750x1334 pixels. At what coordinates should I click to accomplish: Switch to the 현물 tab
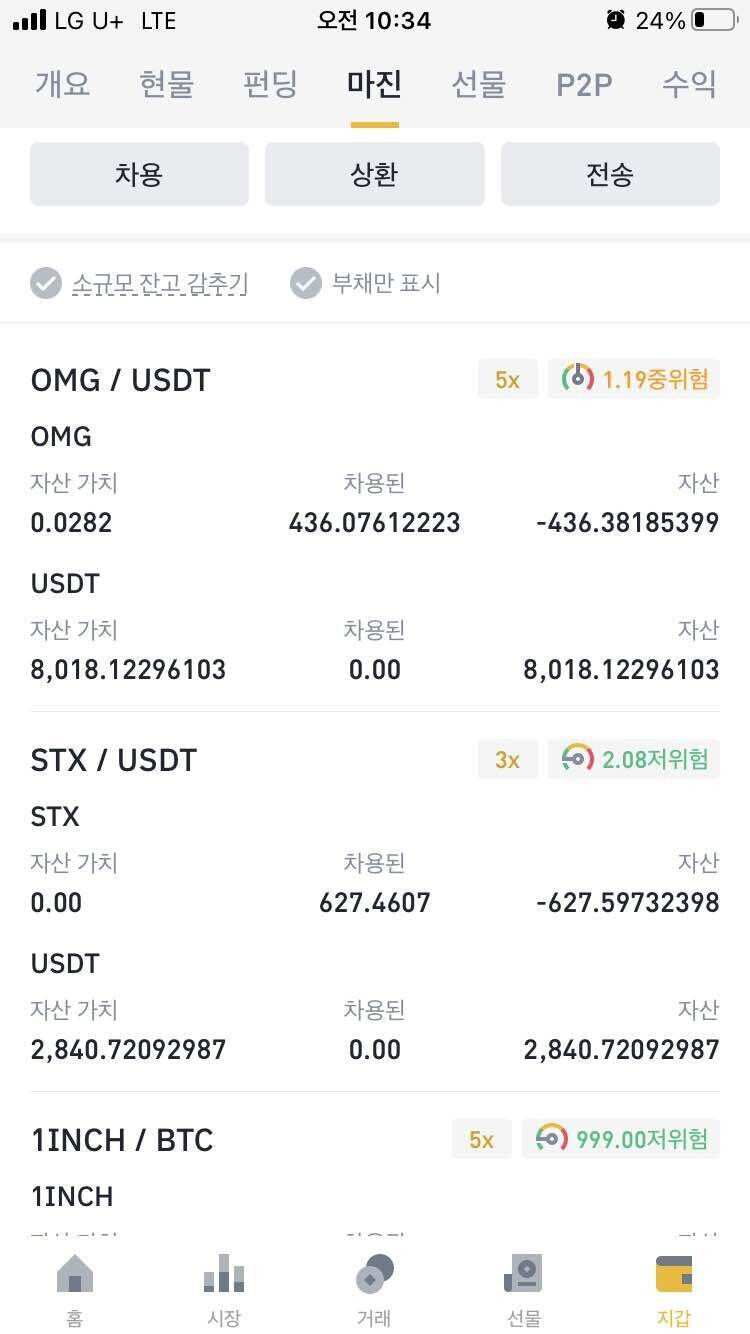(167, 84)
